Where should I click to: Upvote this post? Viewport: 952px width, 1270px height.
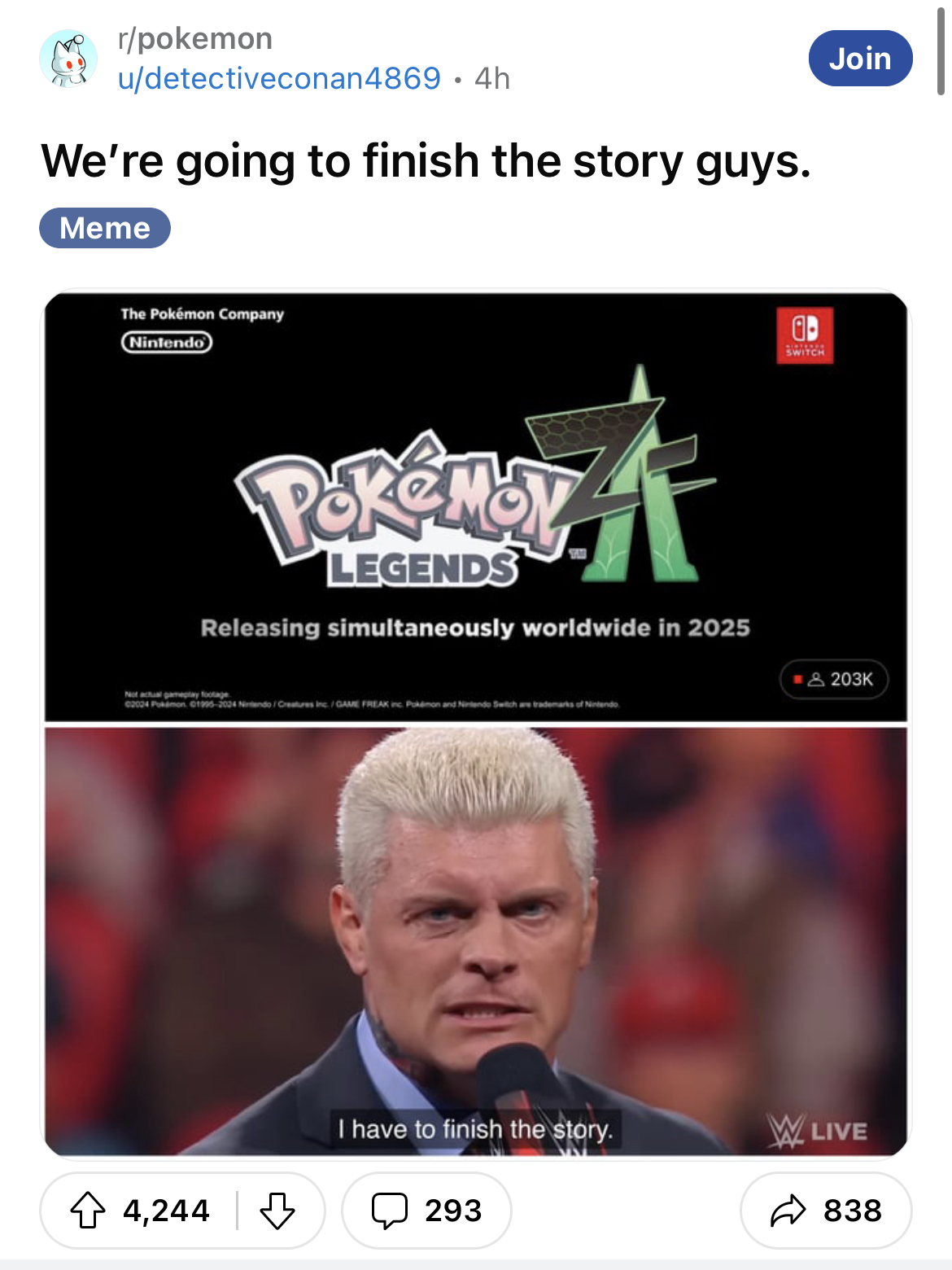coord(88,1211)
